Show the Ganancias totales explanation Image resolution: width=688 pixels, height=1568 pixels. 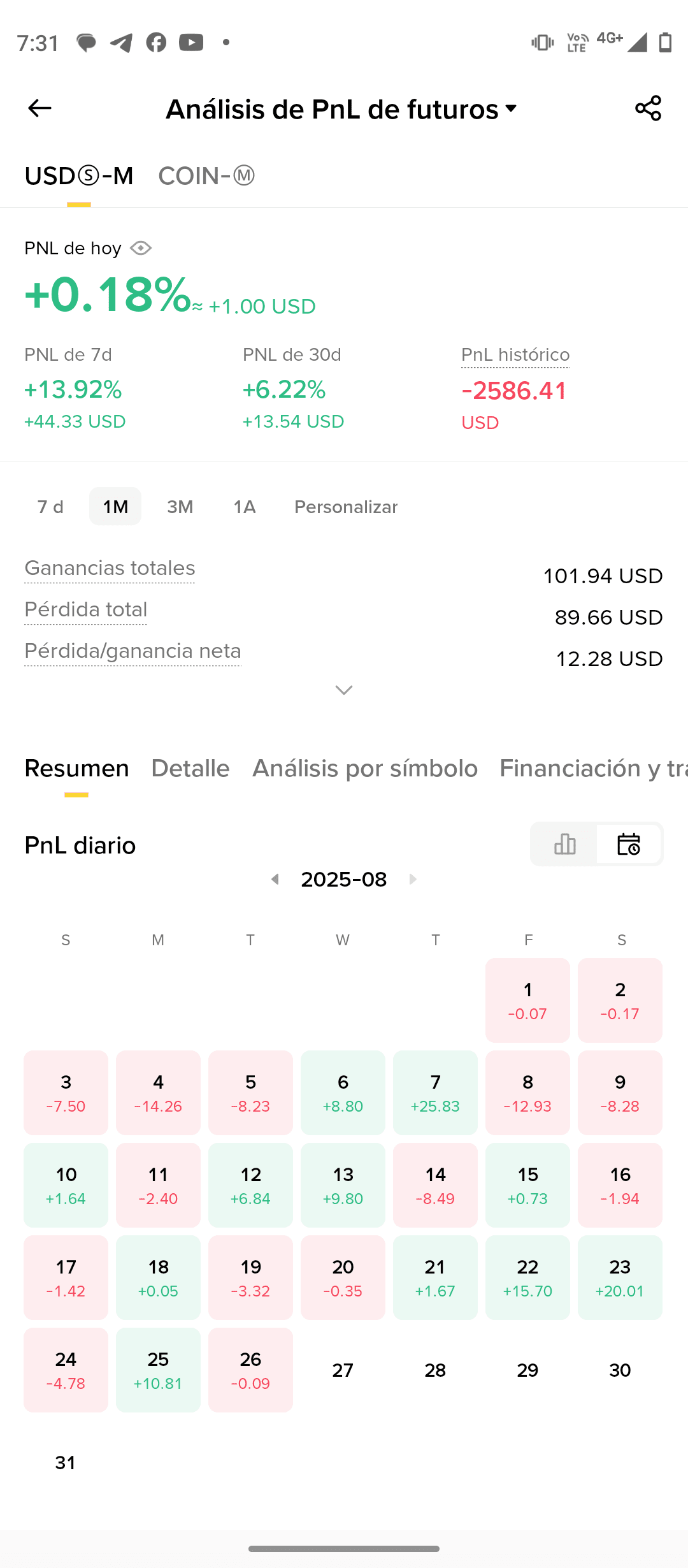coord(110,569)
